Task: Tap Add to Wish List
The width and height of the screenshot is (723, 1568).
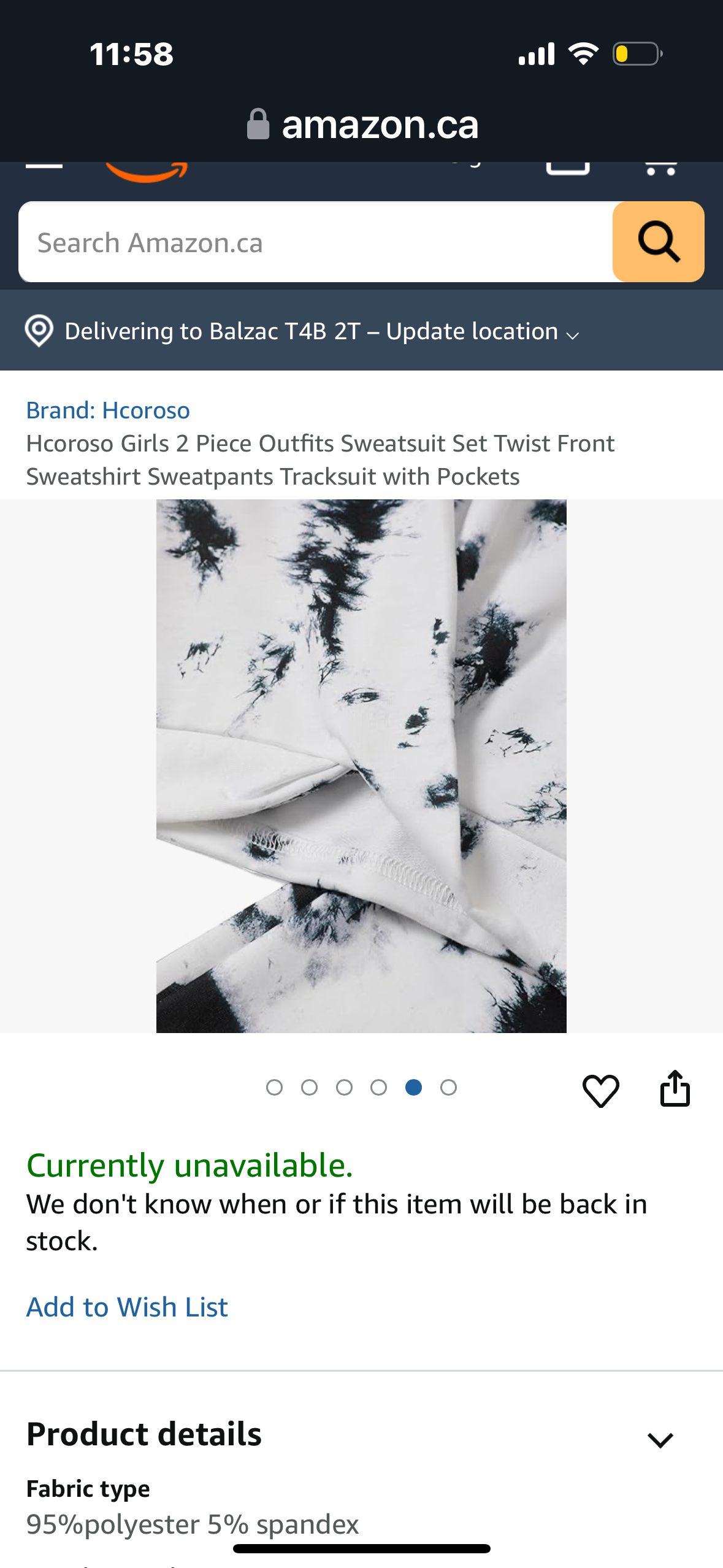Action: point(127,1307)
